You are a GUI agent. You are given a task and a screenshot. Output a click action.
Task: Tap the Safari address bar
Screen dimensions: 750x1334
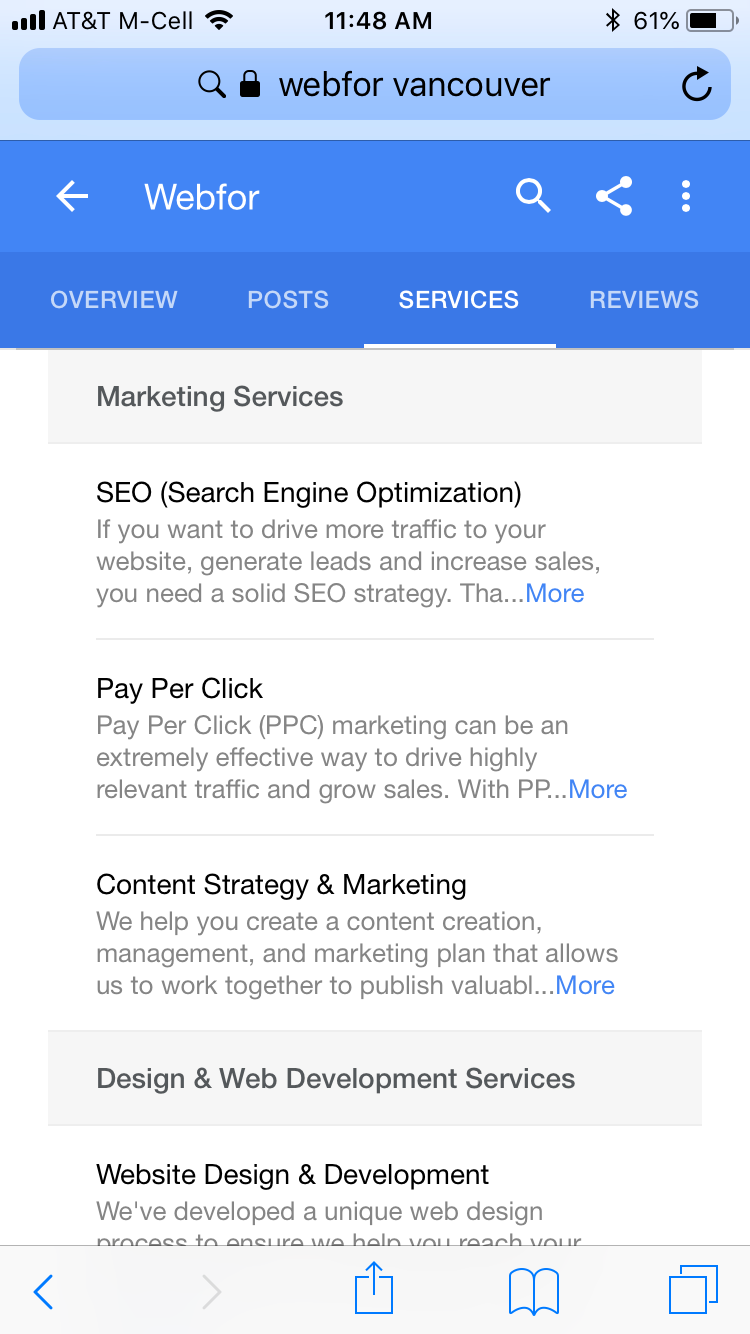pyautogui.click(x=375, y=85)
